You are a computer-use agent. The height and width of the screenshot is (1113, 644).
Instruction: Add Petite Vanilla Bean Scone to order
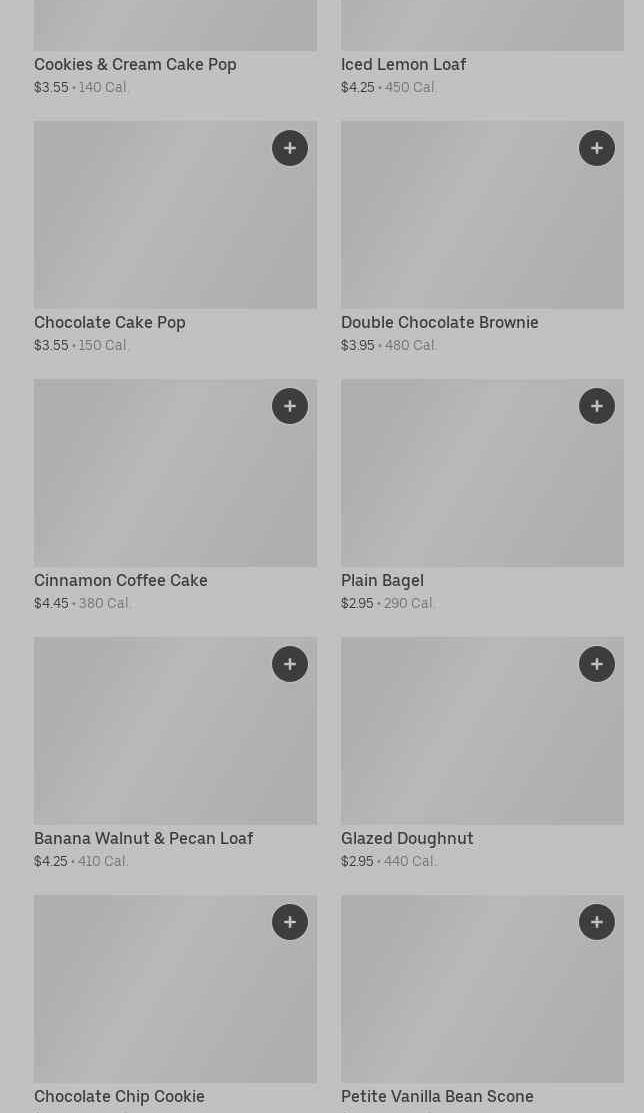pyautogui.click(x=597, y=922)
